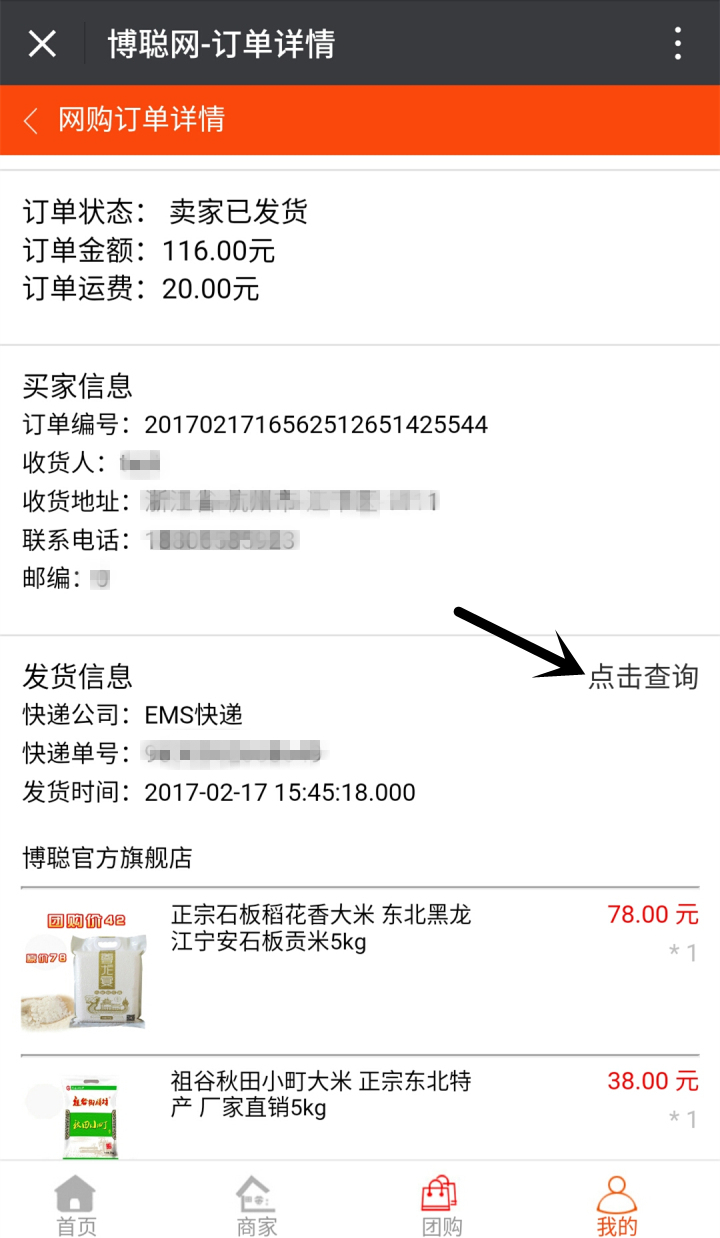Open the 祖谷秋田小町大米 product
Screen dimensions: 720x1238
click(x=321, y=1095)
